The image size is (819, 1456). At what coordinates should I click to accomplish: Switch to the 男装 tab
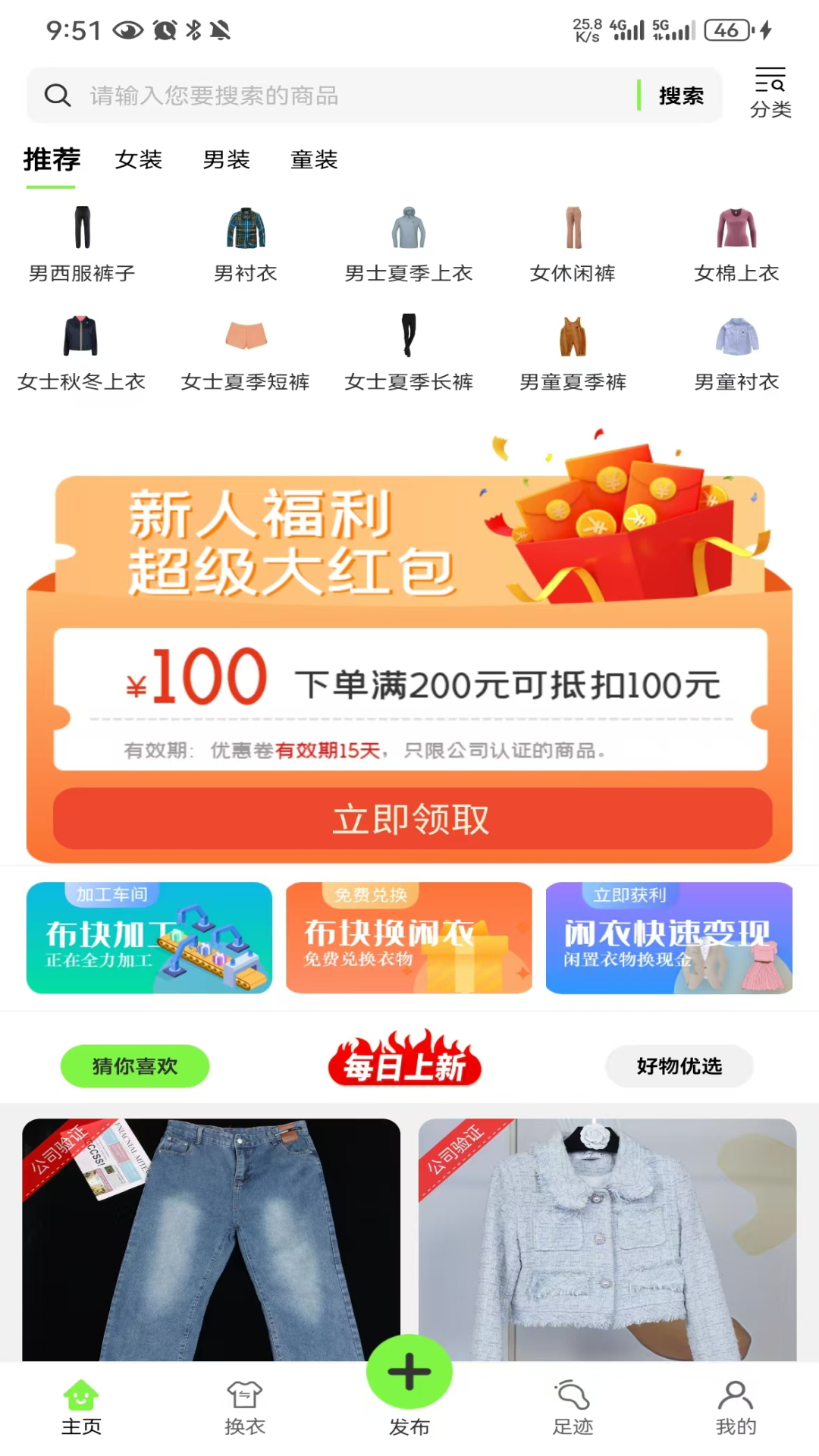tap(227, 159)
